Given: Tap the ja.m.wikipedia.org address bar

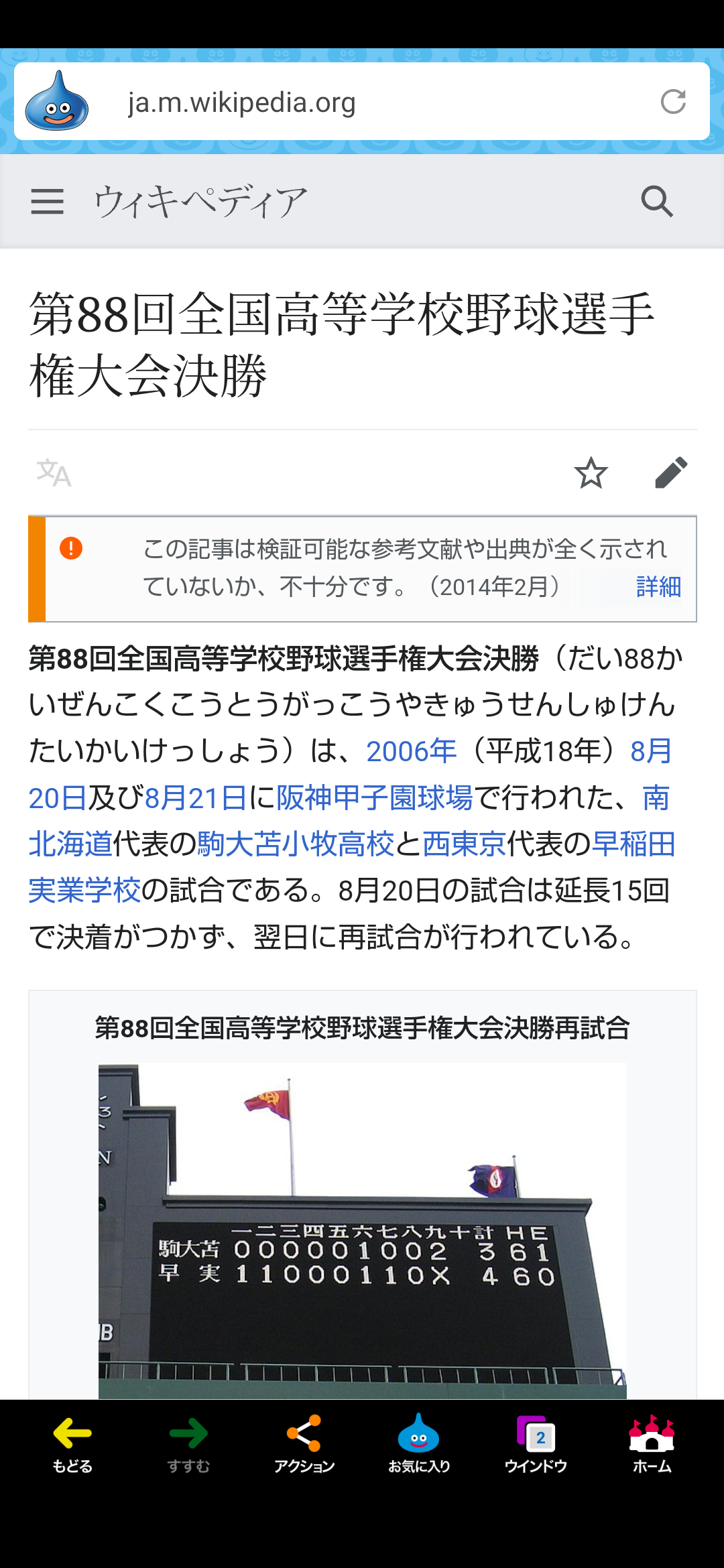Looking at the screenshot, I should click(x=362, y=102).
